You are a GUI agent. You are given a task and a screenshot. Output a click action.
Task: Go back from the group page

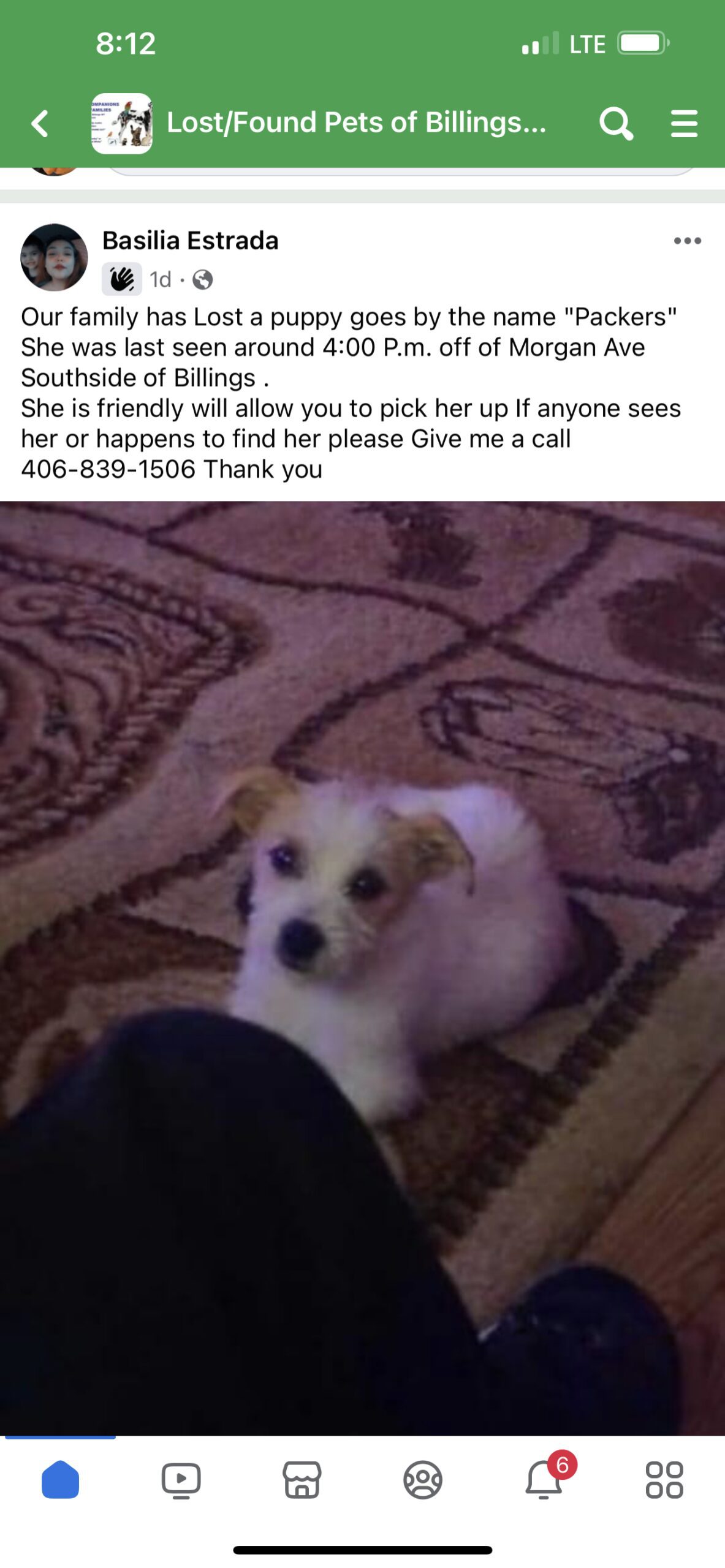coord(40,123)
